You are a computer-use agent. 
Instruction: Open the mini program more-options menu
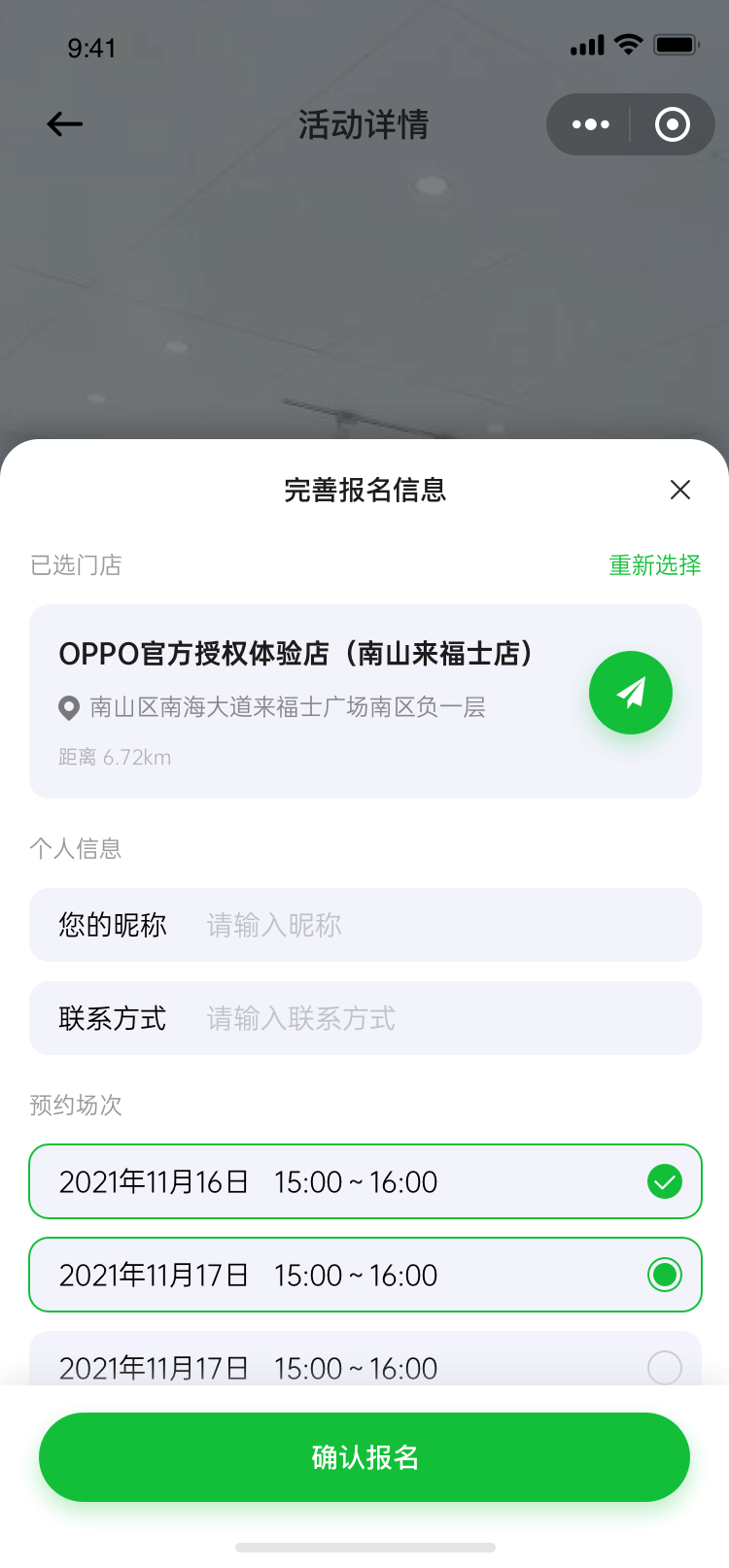tap(590, 124)
